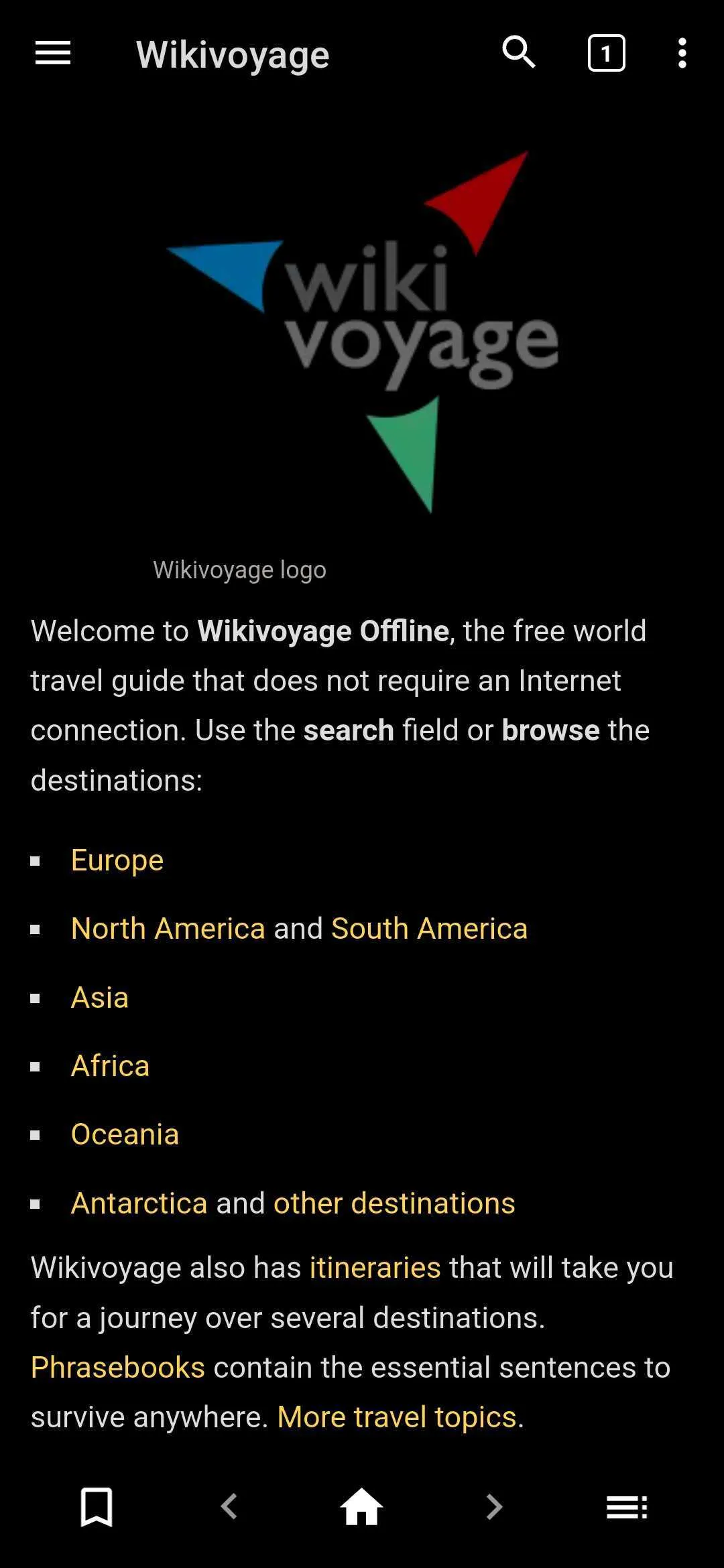Go to the home page

coord(361,1507)
